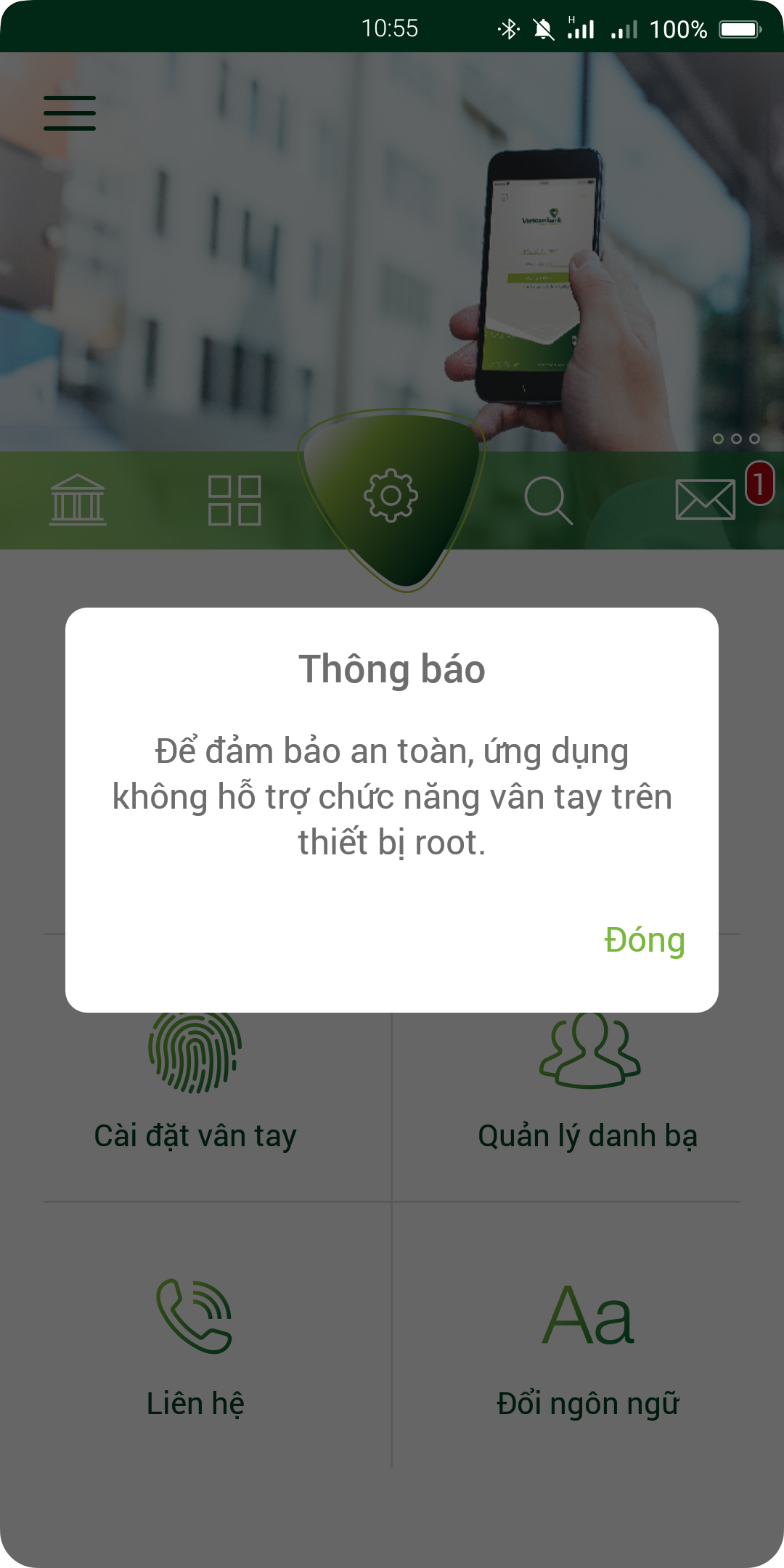Open the grid services tab
784x1568 pixels.
[x=234, y=500]
